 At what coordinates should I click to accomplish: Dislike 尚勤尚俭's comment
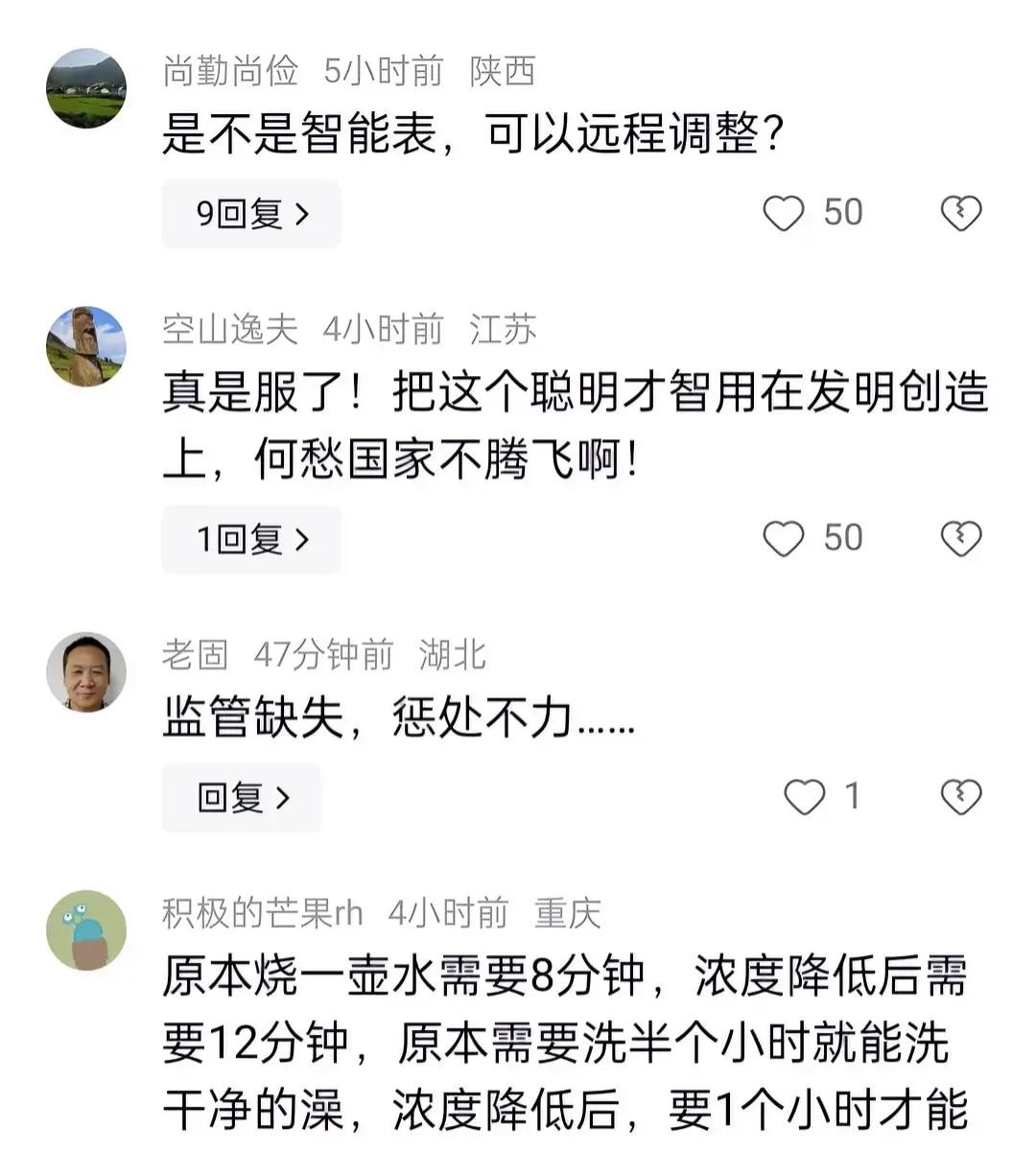pyautogui.click(x=960, y=213)
